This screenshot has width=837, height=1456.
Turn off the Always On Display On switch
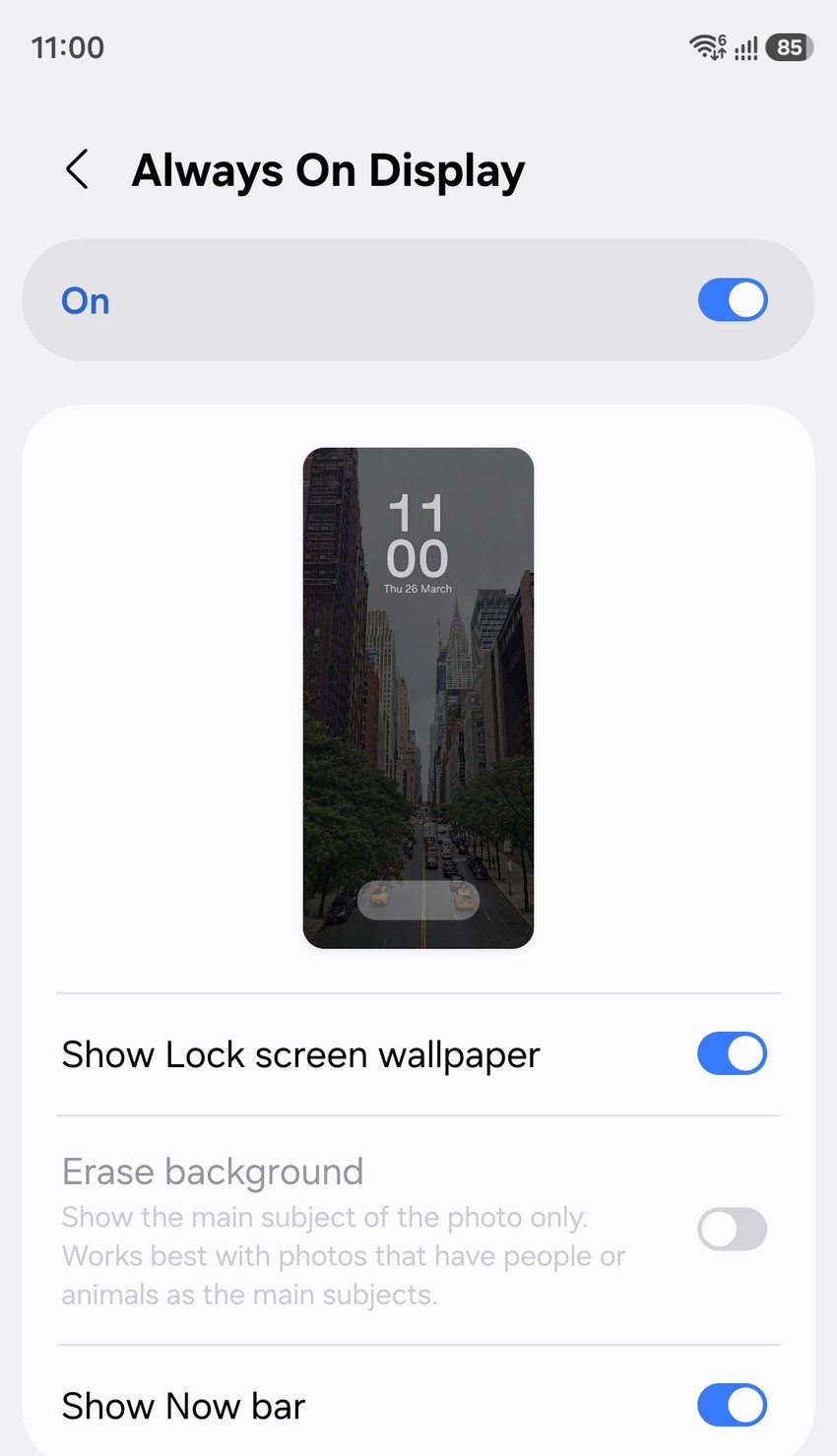point(732,299)
